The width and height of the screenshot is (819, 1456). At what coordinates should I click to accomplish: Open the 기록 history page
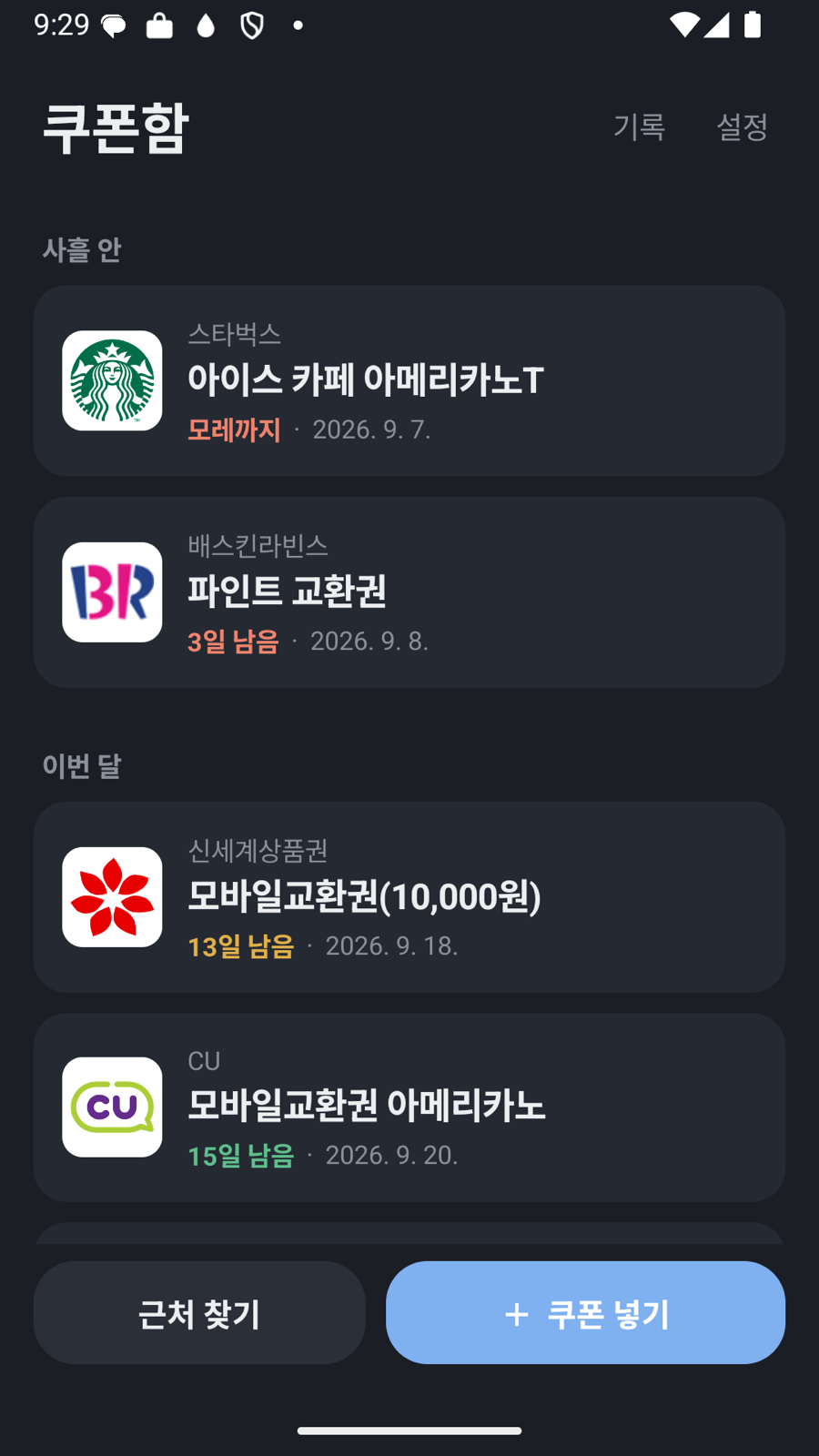pos(639,126)
